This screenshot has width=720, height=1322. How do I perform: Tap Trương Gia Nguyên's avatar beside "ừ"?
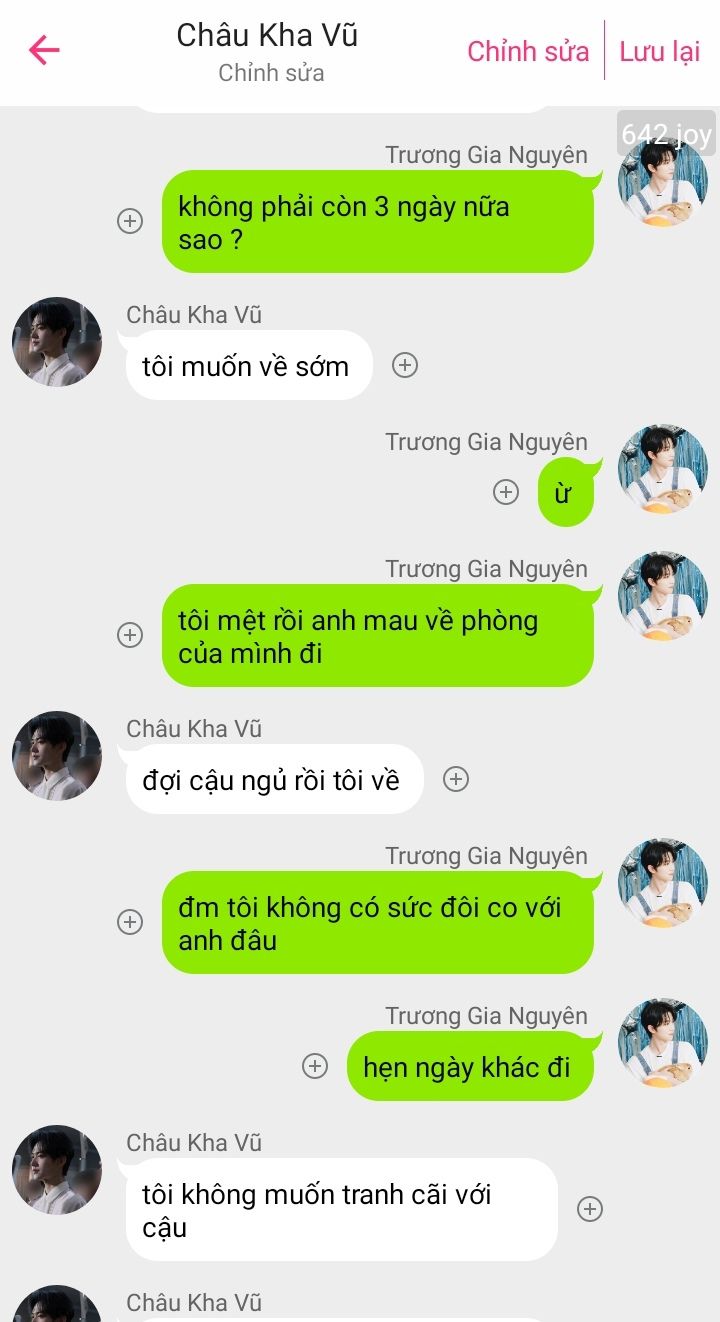click(662, 468)
